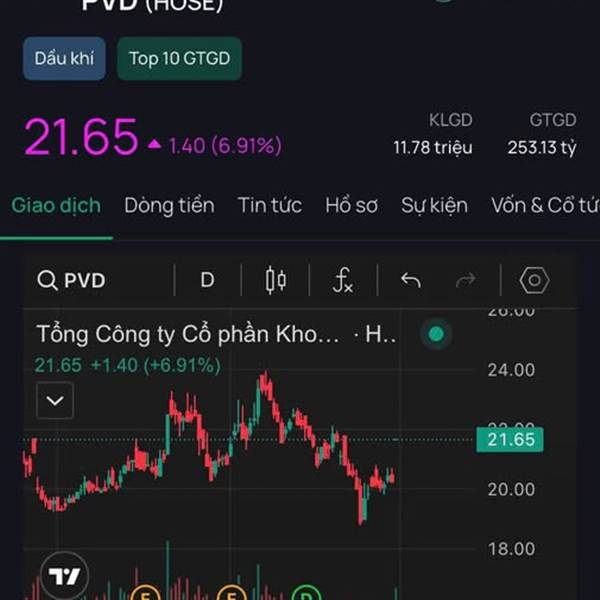Search symbol PVD in chart toolbar
The image size is (600, 600).
72,281
